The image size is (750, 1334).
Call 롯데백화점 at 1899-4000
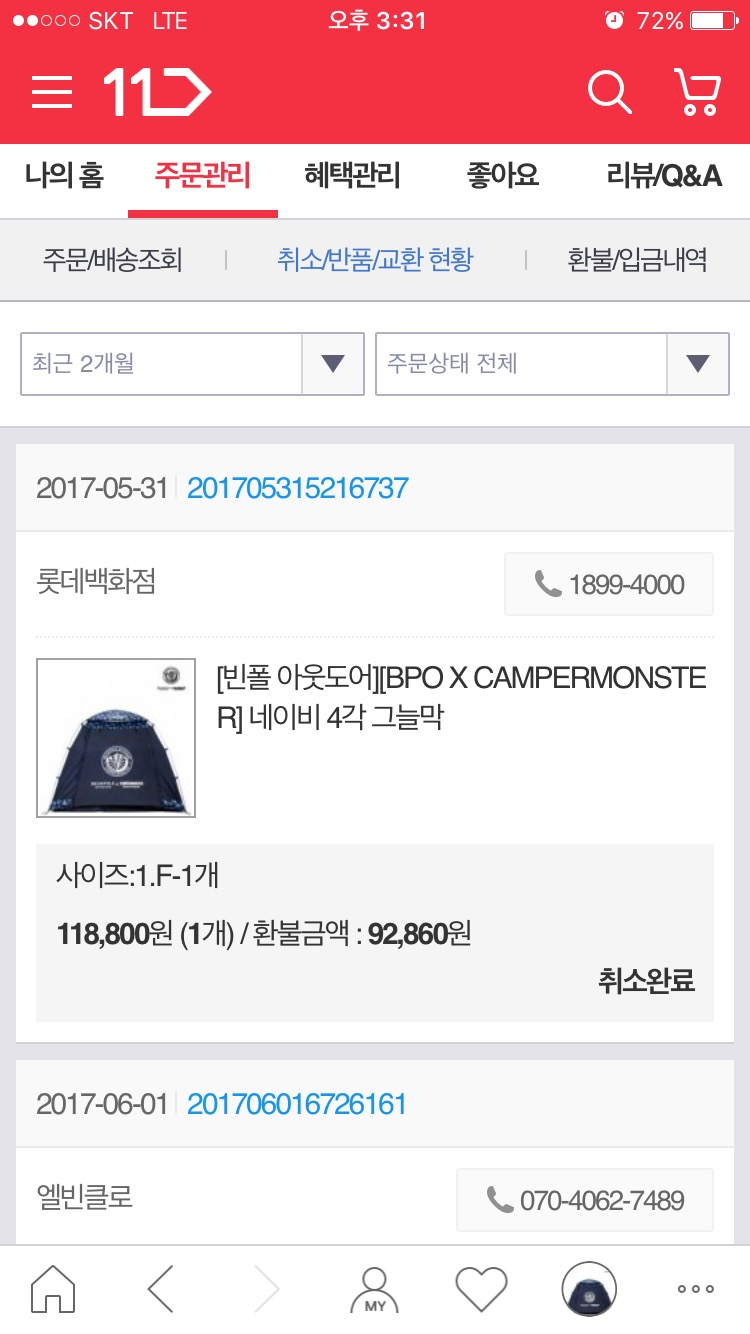point(609,584)
